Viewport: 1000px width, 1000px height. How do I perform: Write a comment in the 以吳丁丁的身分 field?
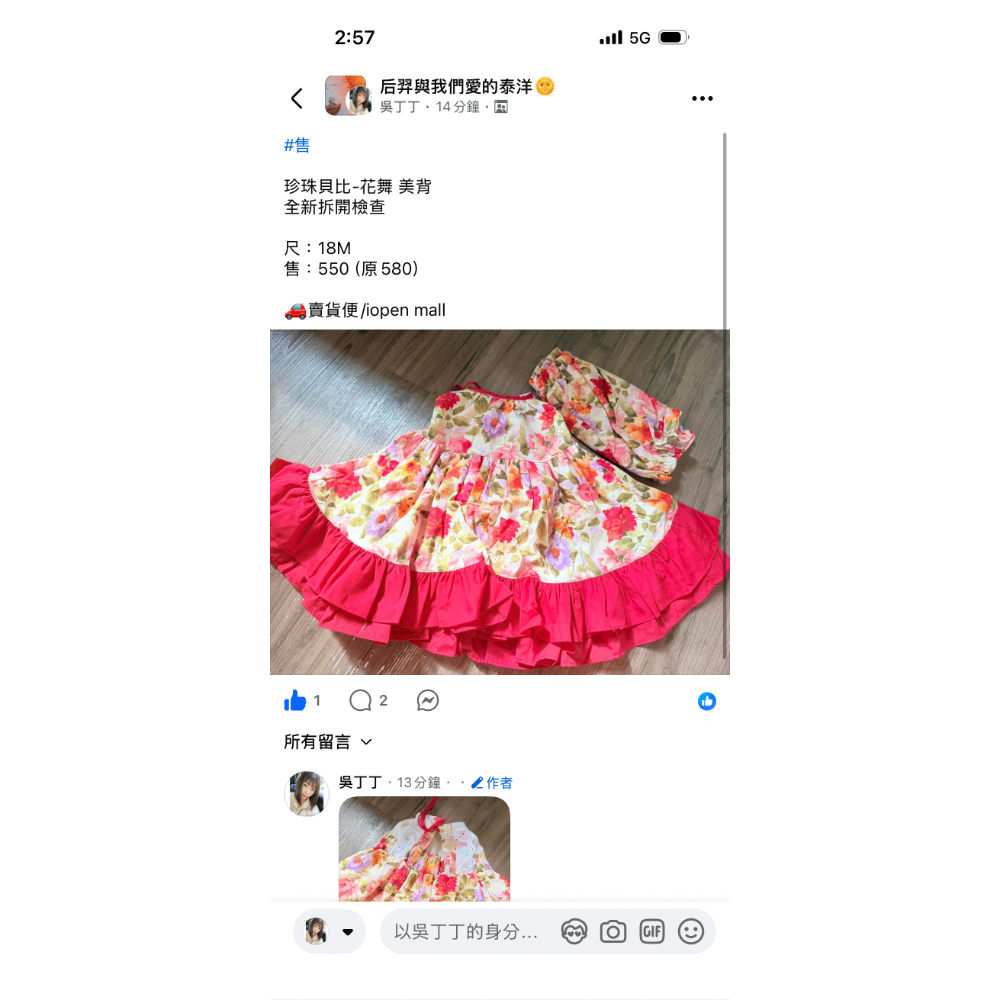466,932
